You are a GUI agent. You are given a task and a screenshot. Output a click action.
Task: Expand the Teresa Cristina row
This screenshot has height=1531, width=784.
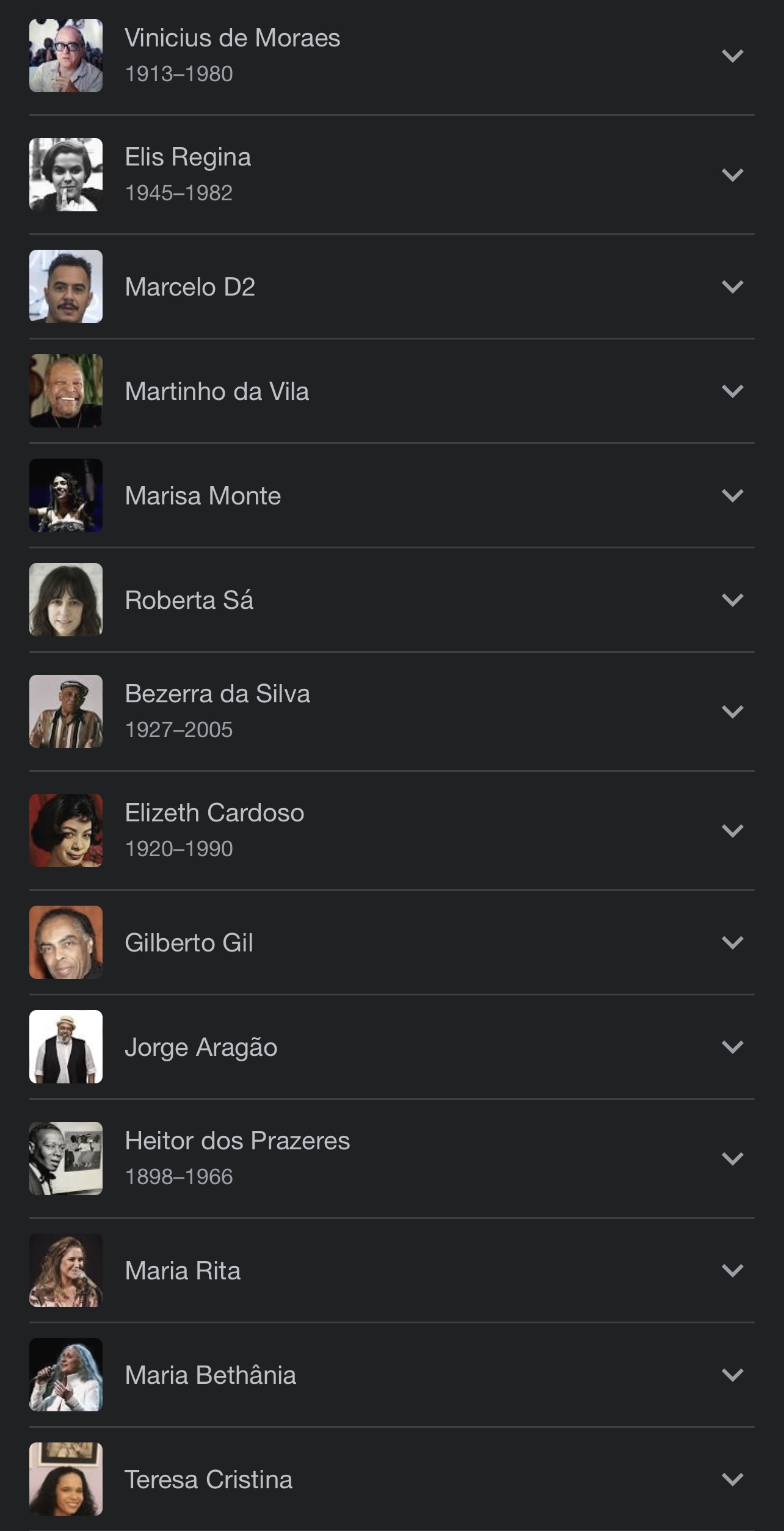coord(732,1480)
